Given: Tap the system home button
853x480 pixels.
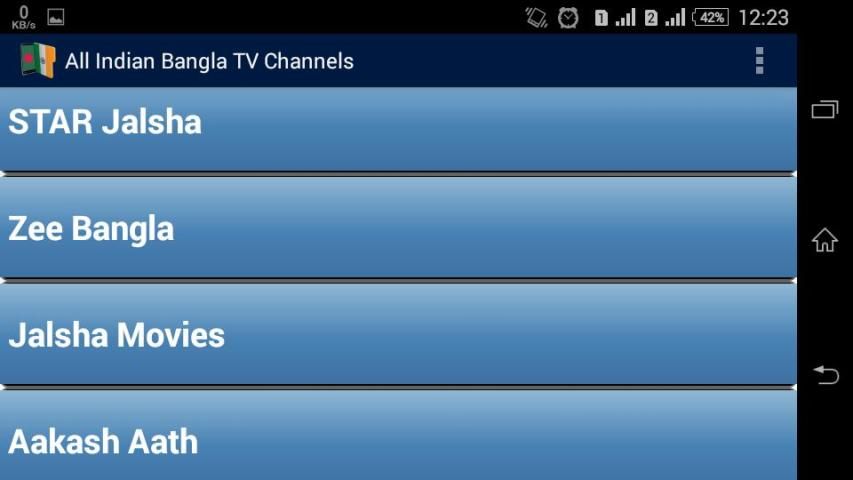Looking at the screenshot, I should pos(825,240).
